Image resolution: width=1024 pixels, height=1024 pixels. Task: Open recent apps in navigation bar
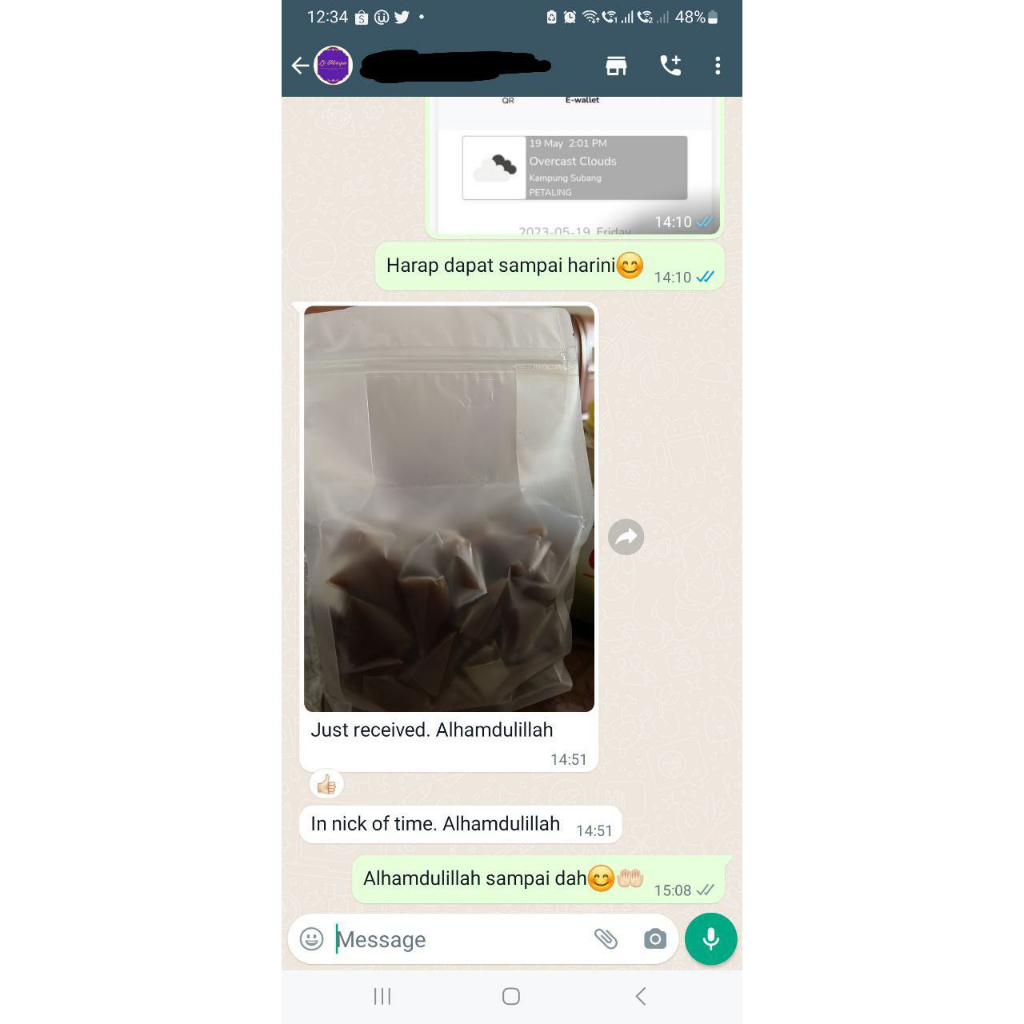pos(382,997)
